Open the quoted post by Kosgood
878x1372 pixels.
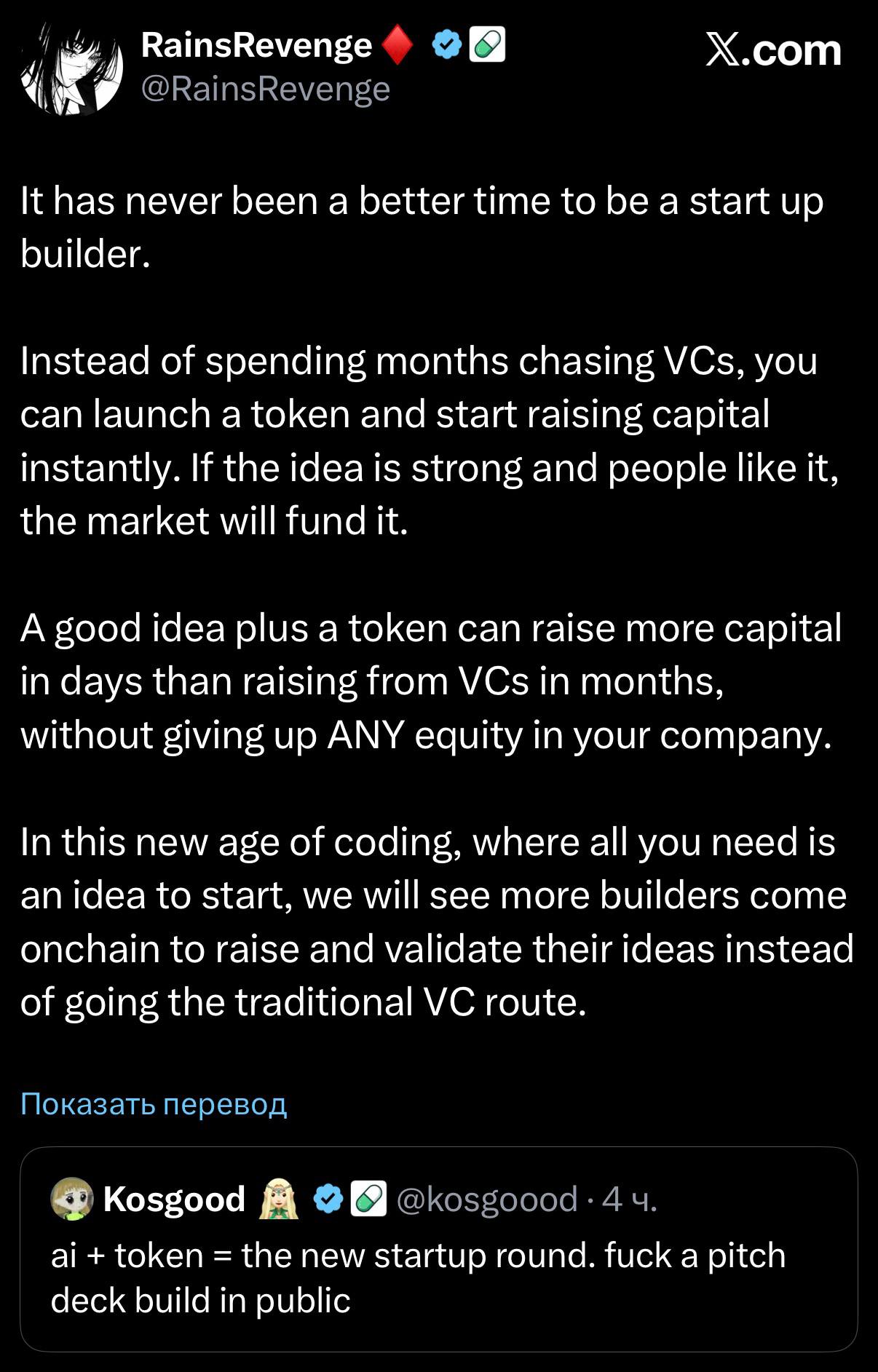coord(438,1277)
